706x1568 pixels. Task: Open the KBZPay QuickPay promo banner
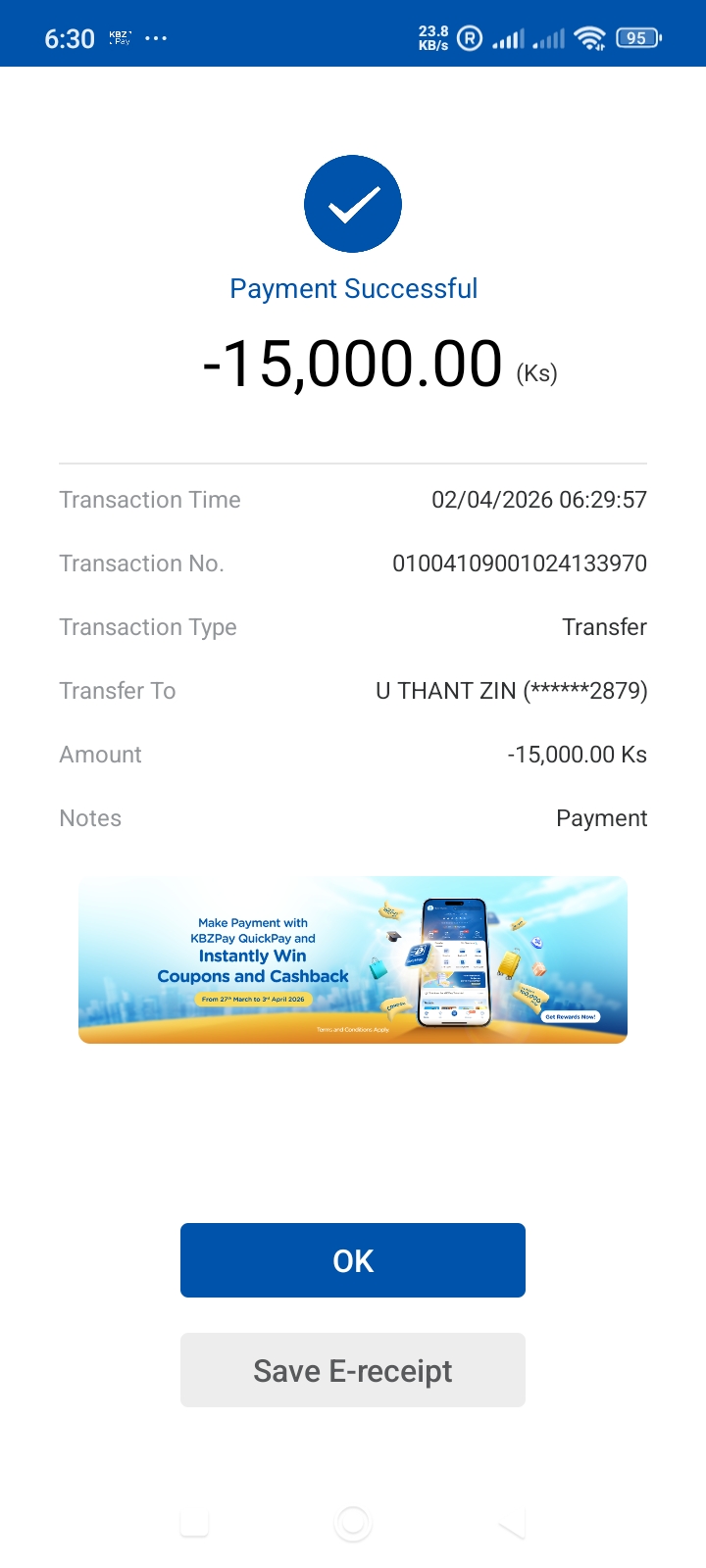pos(353,959)
